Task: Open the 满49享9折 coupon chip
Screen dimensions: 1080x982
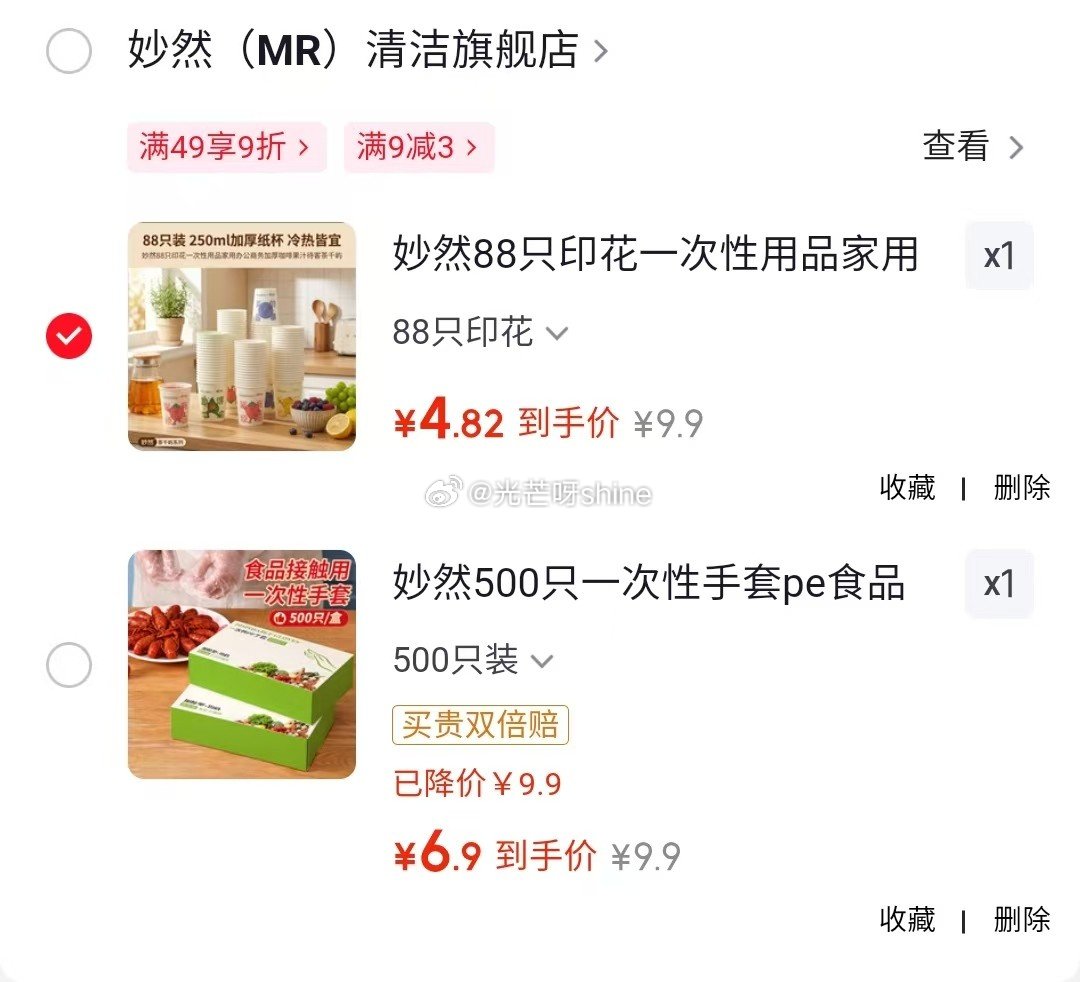Action: [x=226, y=148]
